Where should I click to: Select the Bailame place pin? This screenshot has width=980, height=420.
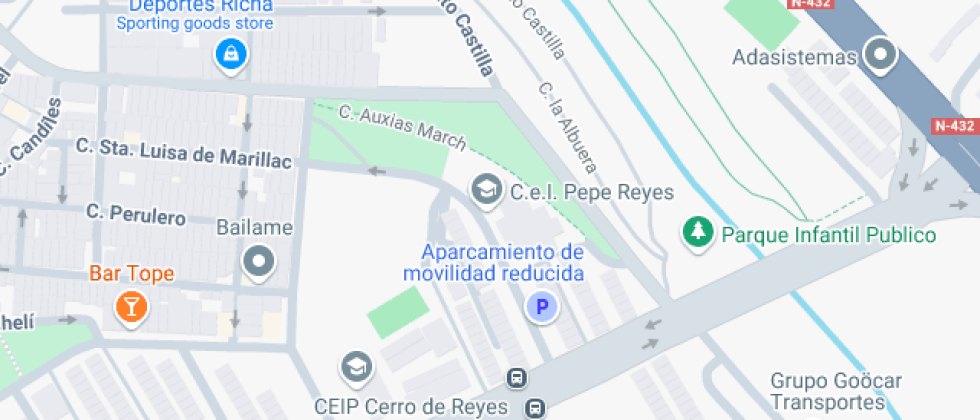coord(259,263)
